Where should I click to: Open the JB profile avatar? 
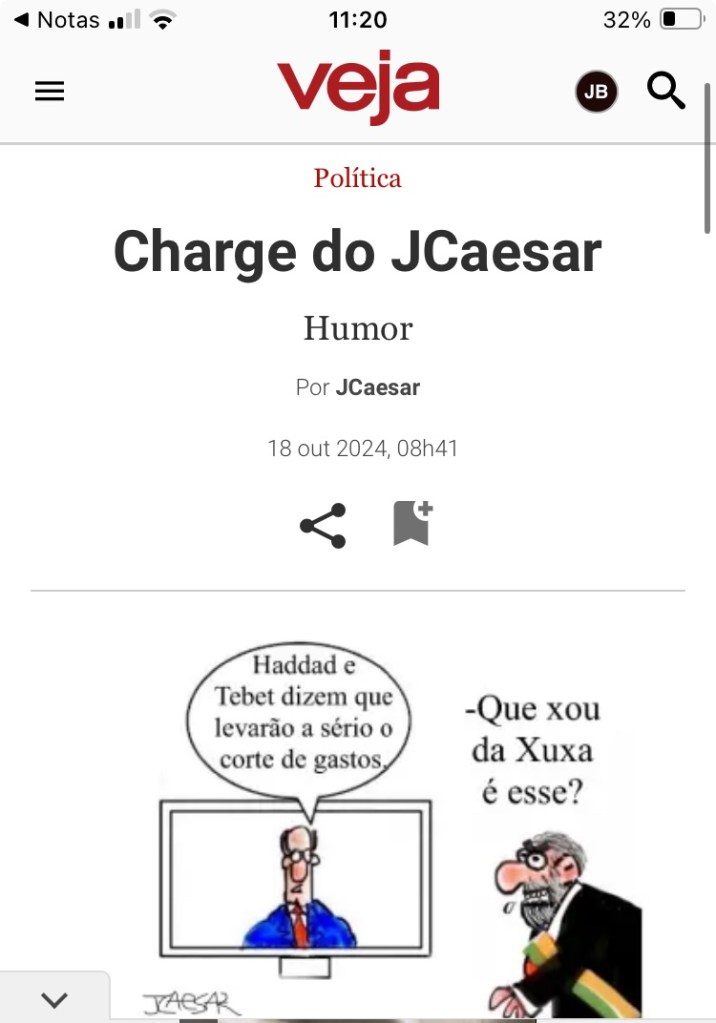(x=596, y=92)
